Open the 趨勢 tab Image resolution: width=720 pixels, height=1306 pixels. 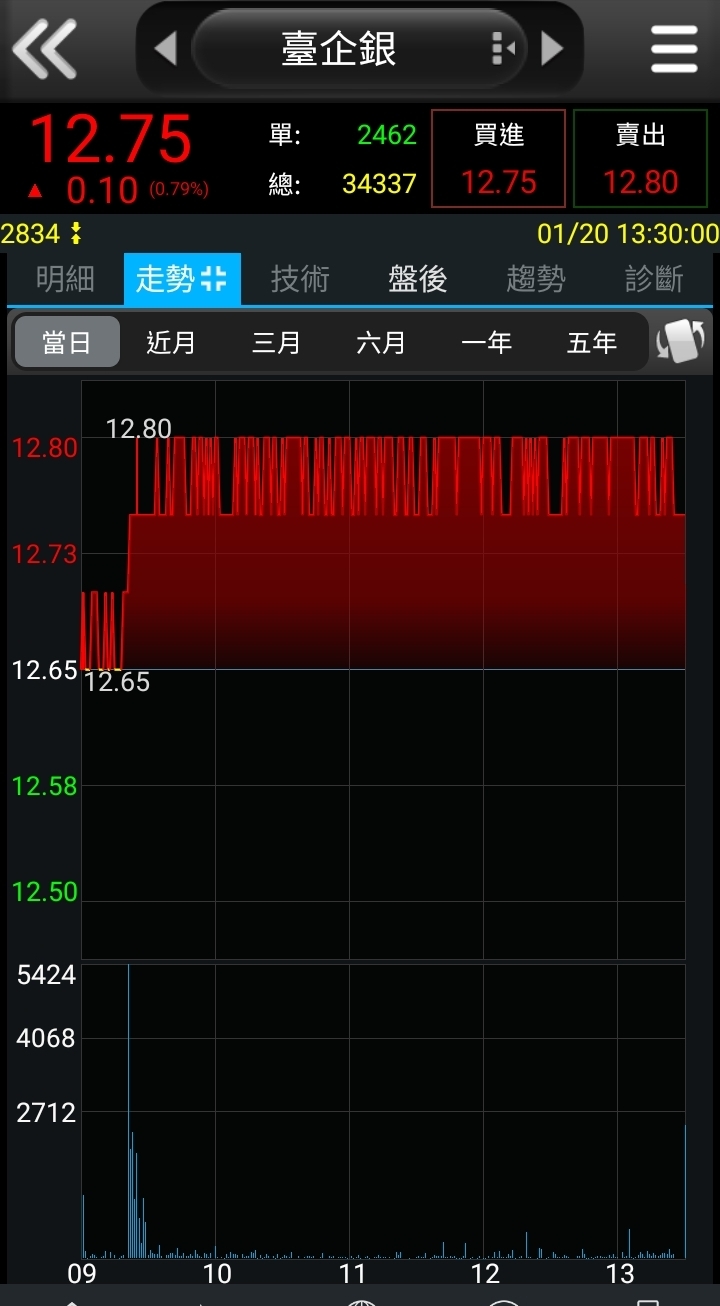(x=536, y=279)
